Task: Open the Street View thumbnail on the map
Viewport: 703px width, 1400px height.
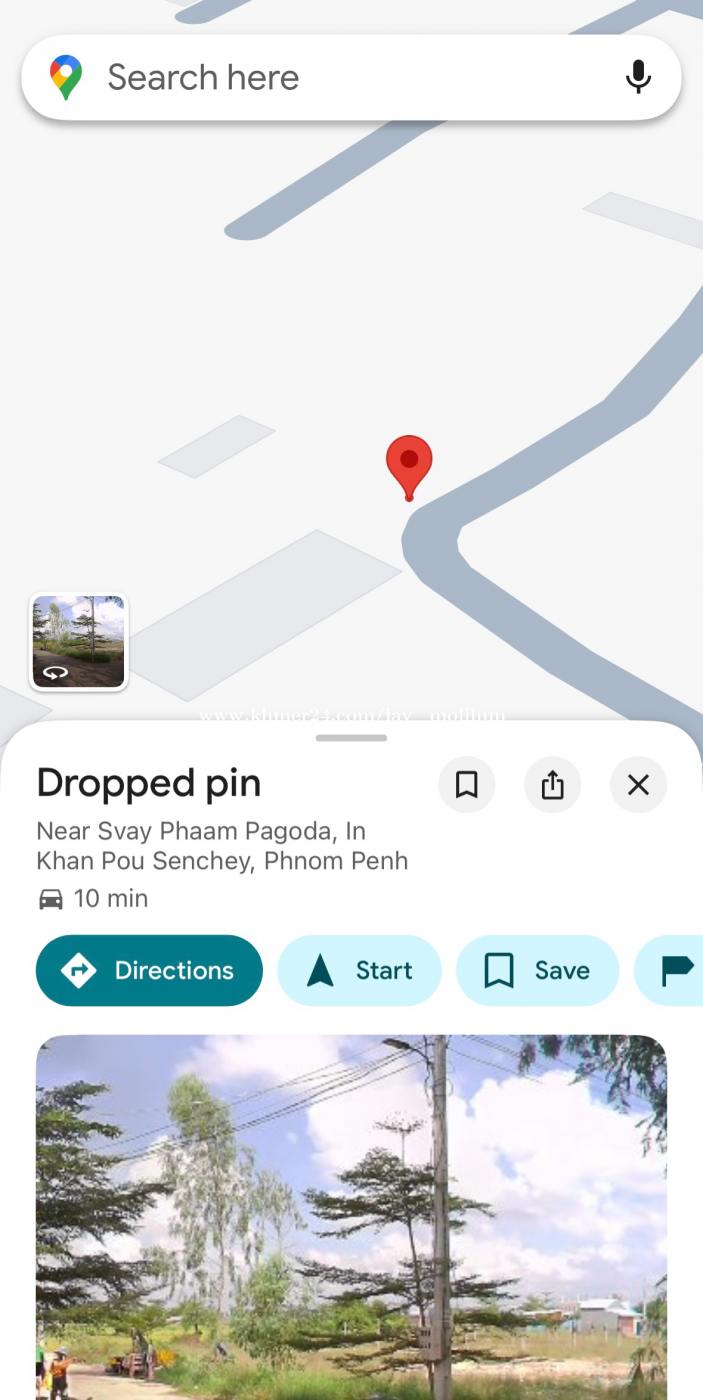Action: (79, 642)
